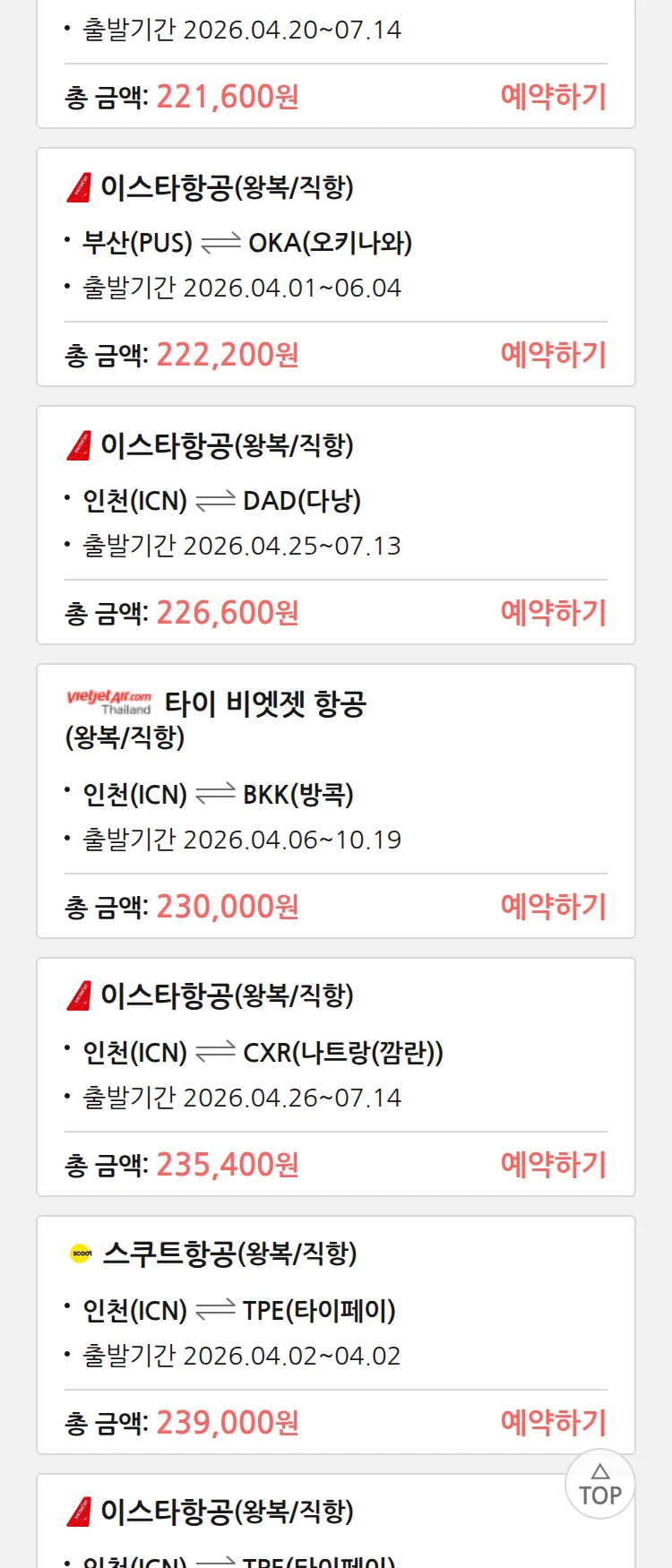The width and height of the screenshot is (672, 1568).
Task: Book the 스쿠트항공 Taipei flight for 239,000원
Action: (x=553, y=1422)
